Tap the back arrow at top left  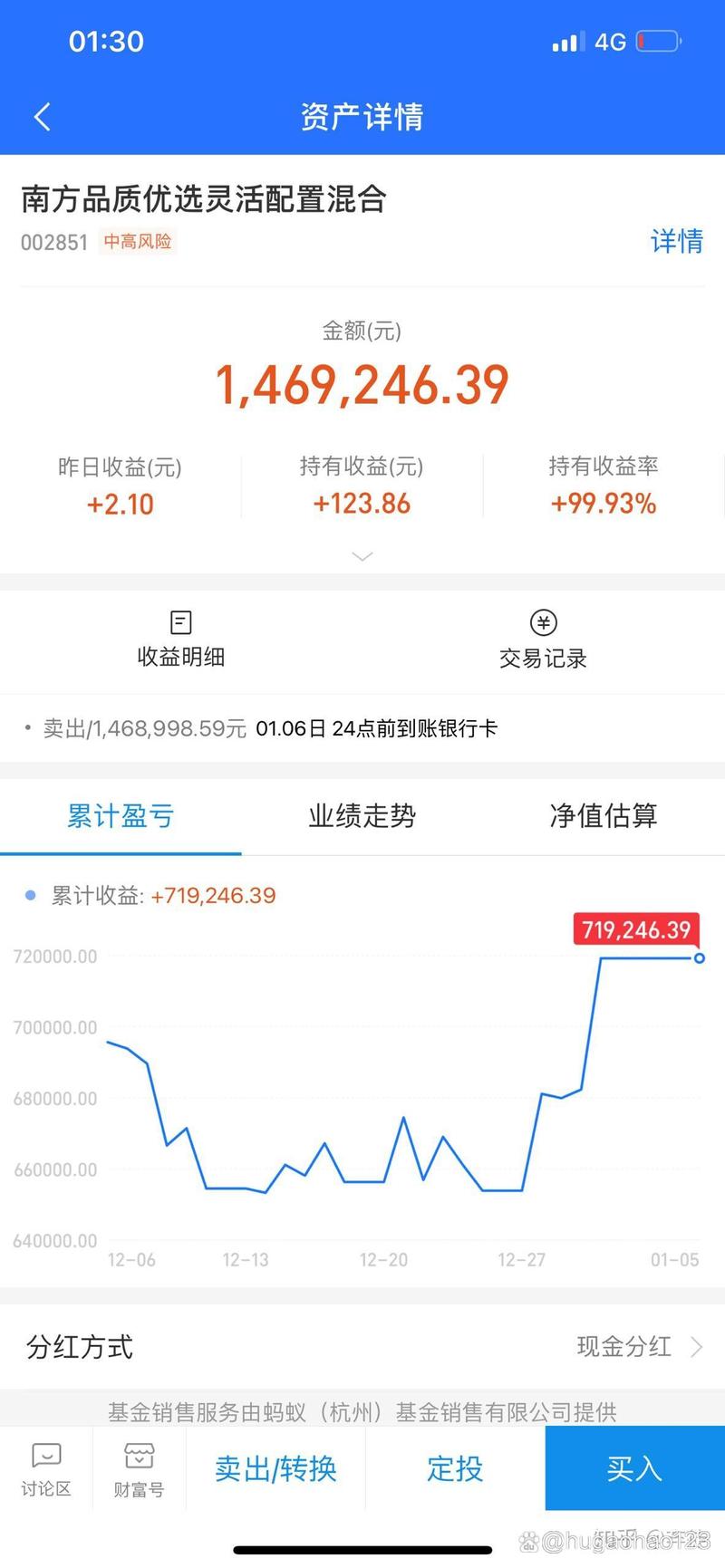[x=41, y=116]
